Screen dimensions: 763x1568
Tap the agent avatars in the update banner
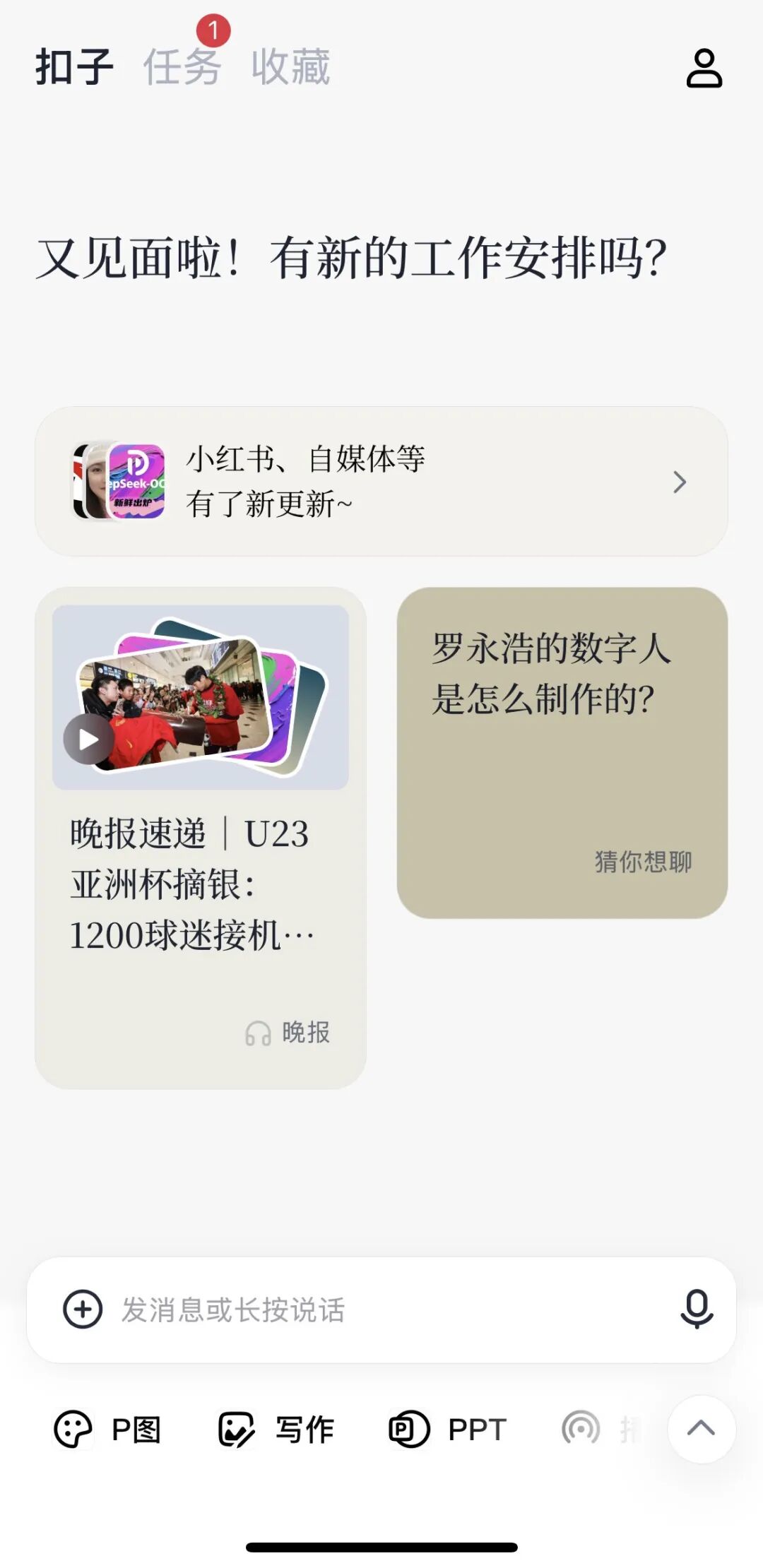[x=120, y=482]
